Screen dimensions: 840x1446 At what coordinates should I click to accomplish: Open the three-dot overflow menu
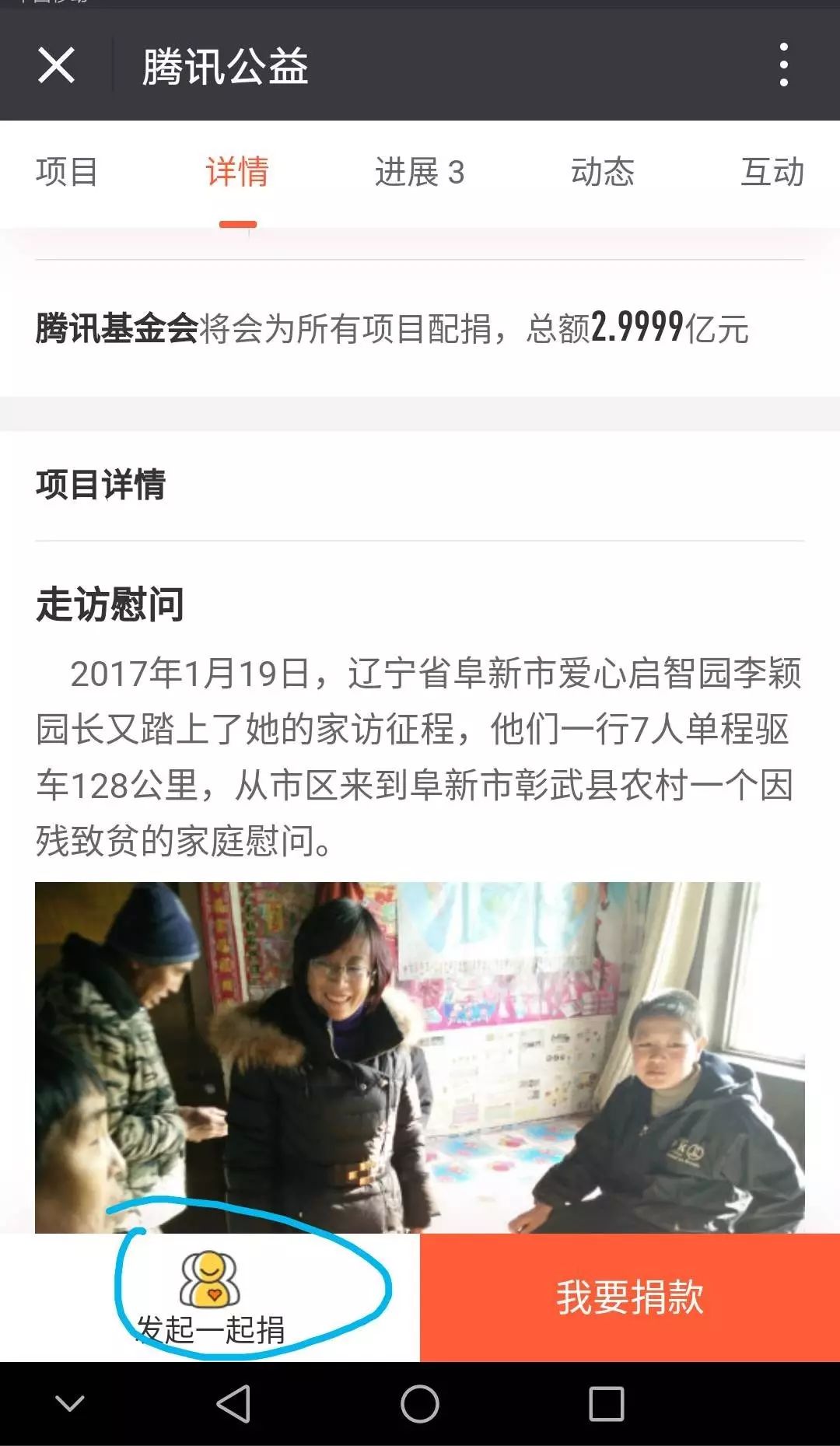tap(783, 65)
